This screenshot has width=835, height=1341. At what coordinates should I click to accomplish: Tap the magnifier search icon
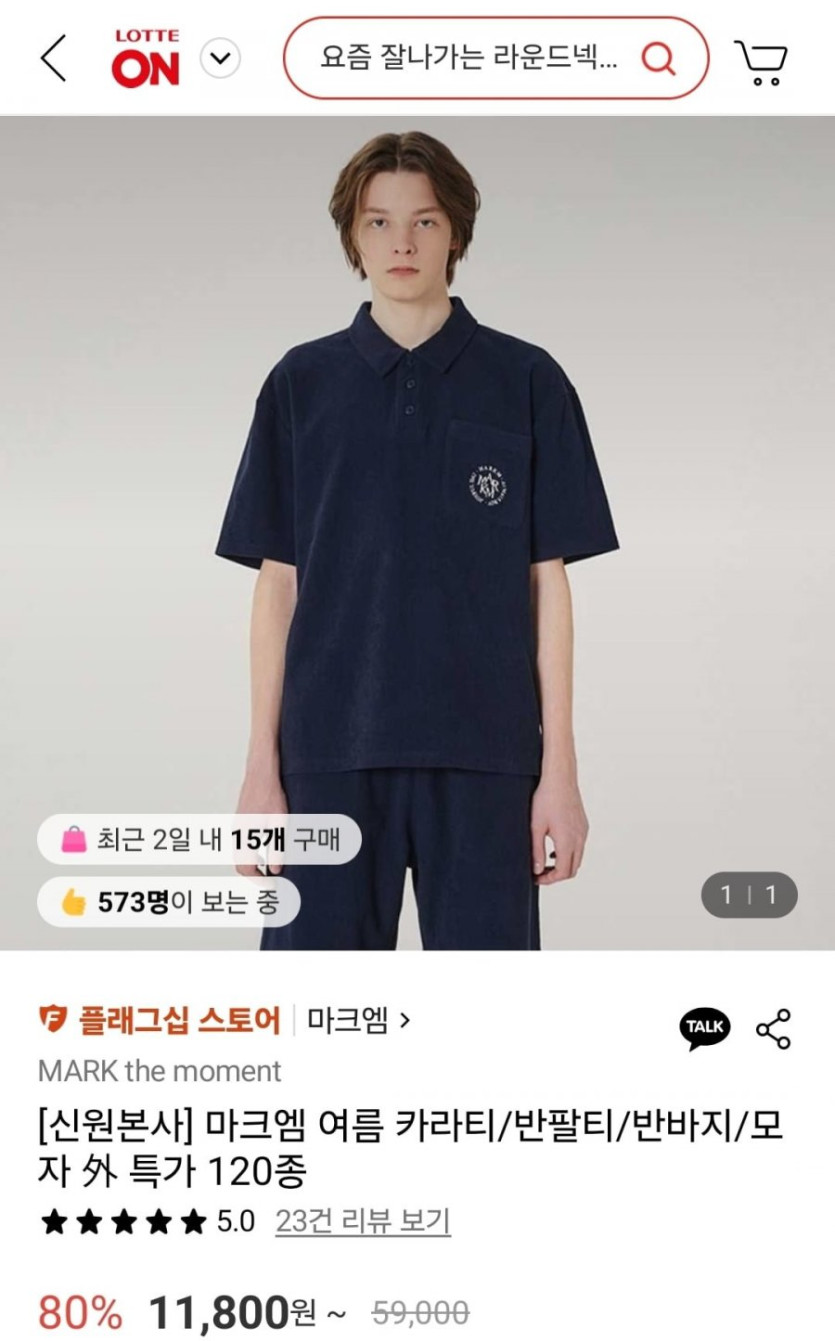(x=658, y=59)
